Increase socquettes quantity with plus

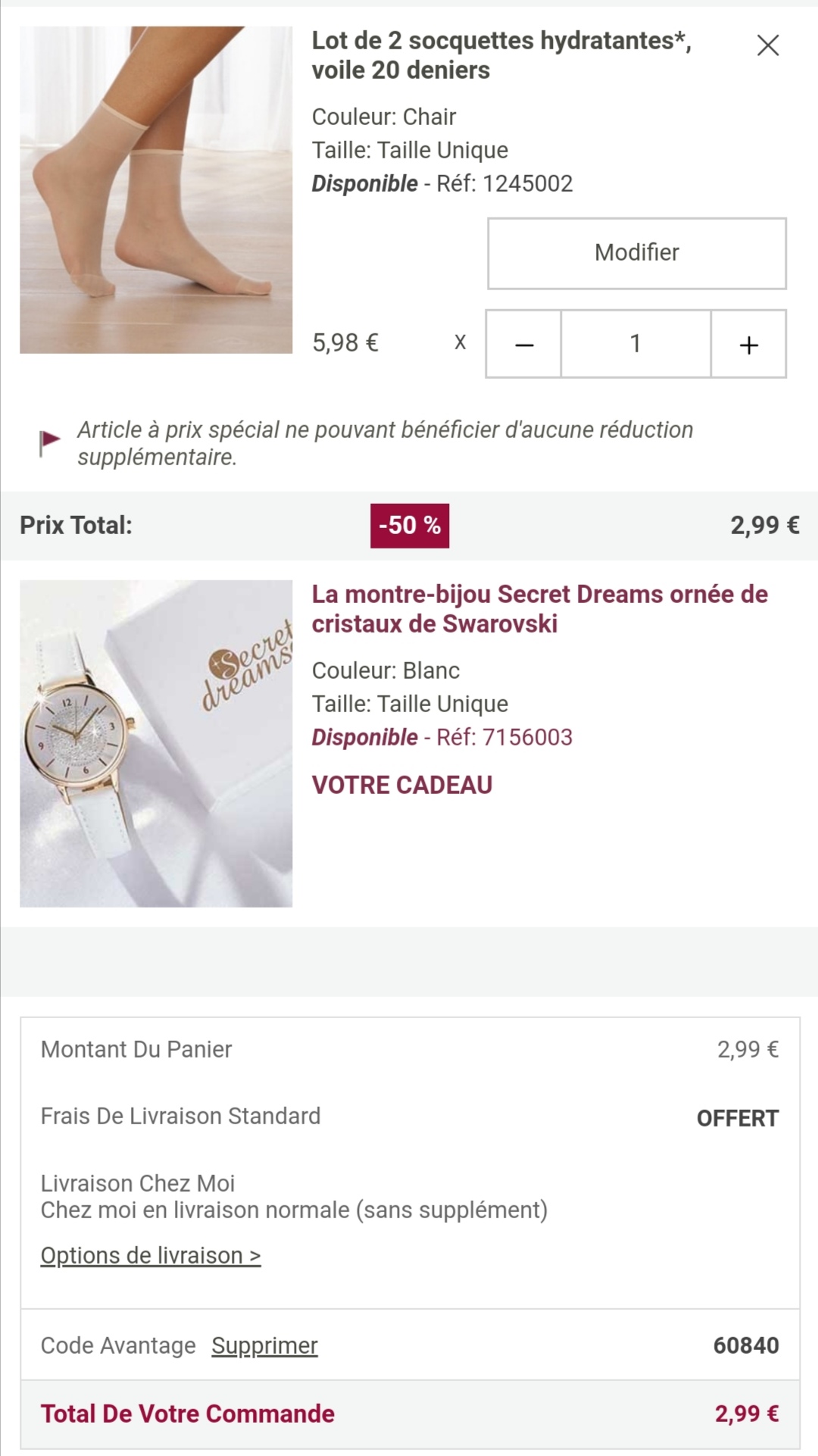coord(748,344)
